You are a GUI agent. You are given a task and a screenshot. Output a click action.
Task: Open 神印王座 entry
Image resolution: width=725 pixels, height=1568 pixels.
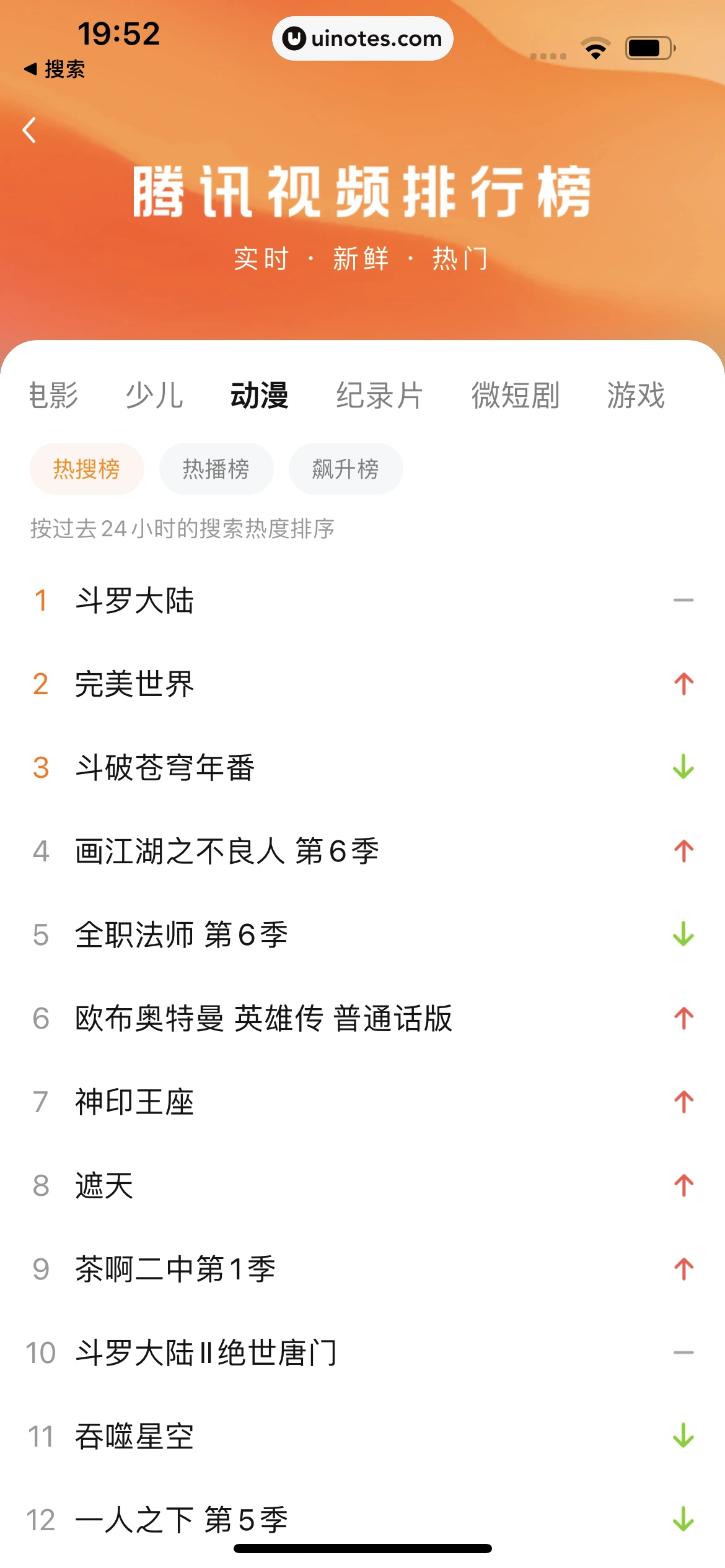135,1102
